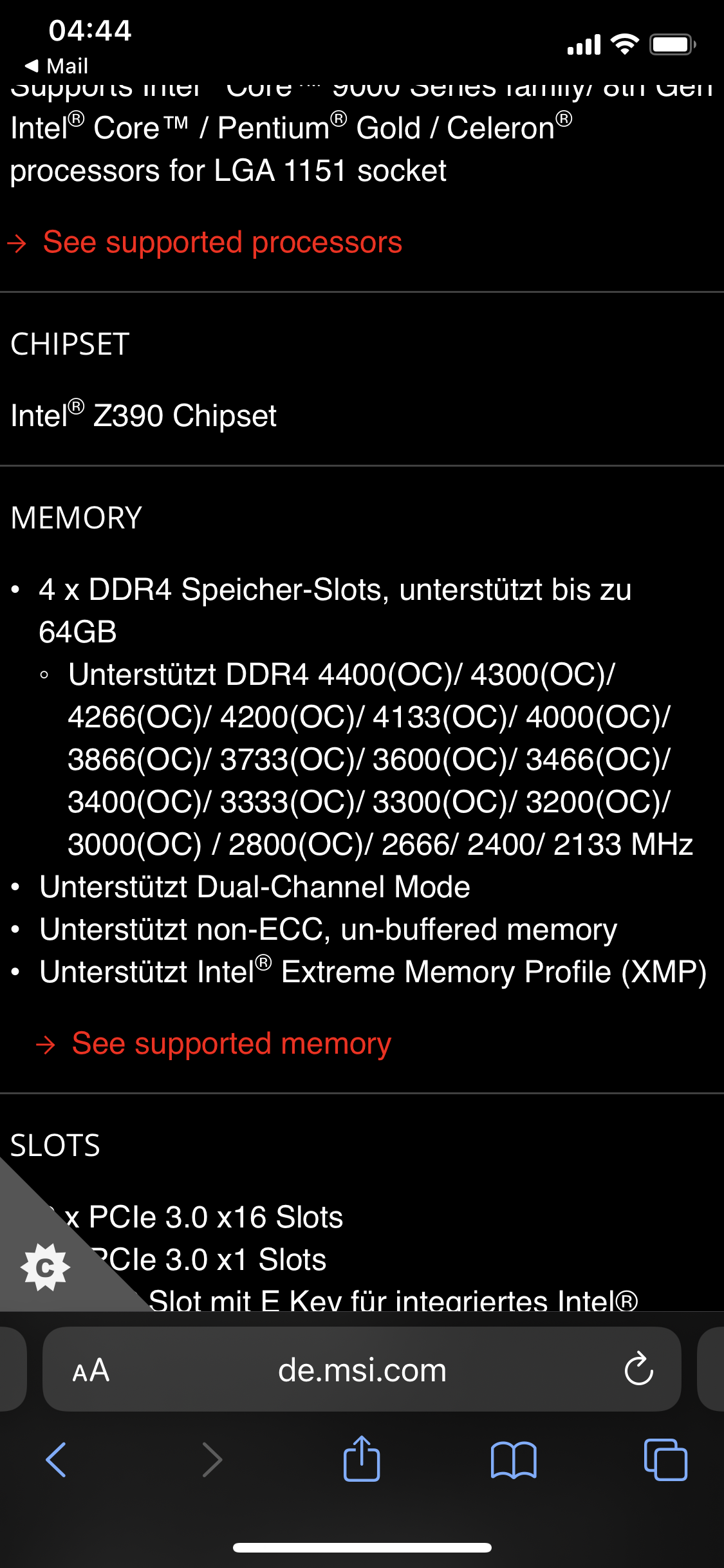
Task: Open the See supported memory link
Action: click(x=231, y=1043)
